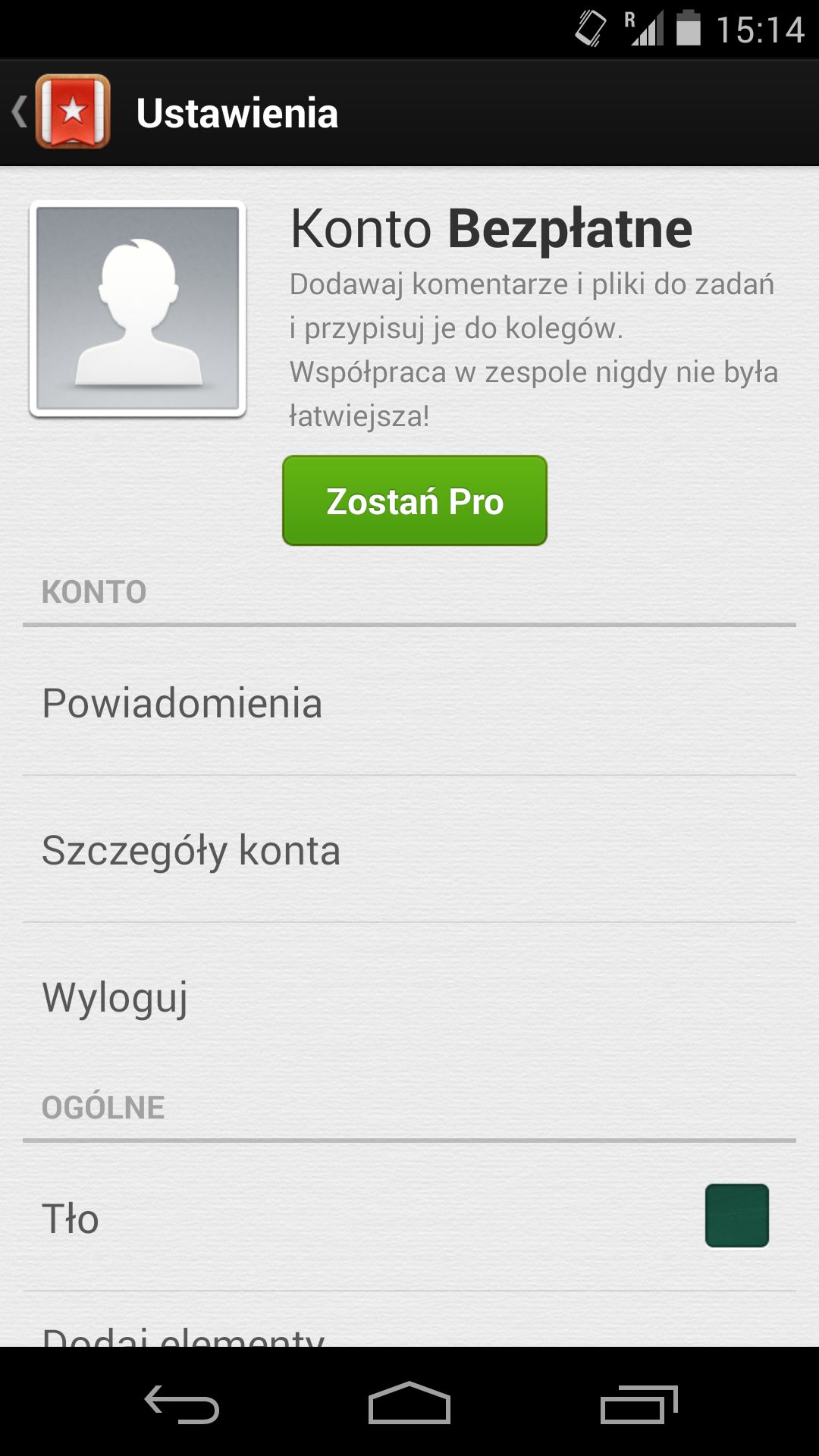Tap the Zostań Pro button
The width and height of the screenshot is (819, 1456).
click(x=415, y=500)
